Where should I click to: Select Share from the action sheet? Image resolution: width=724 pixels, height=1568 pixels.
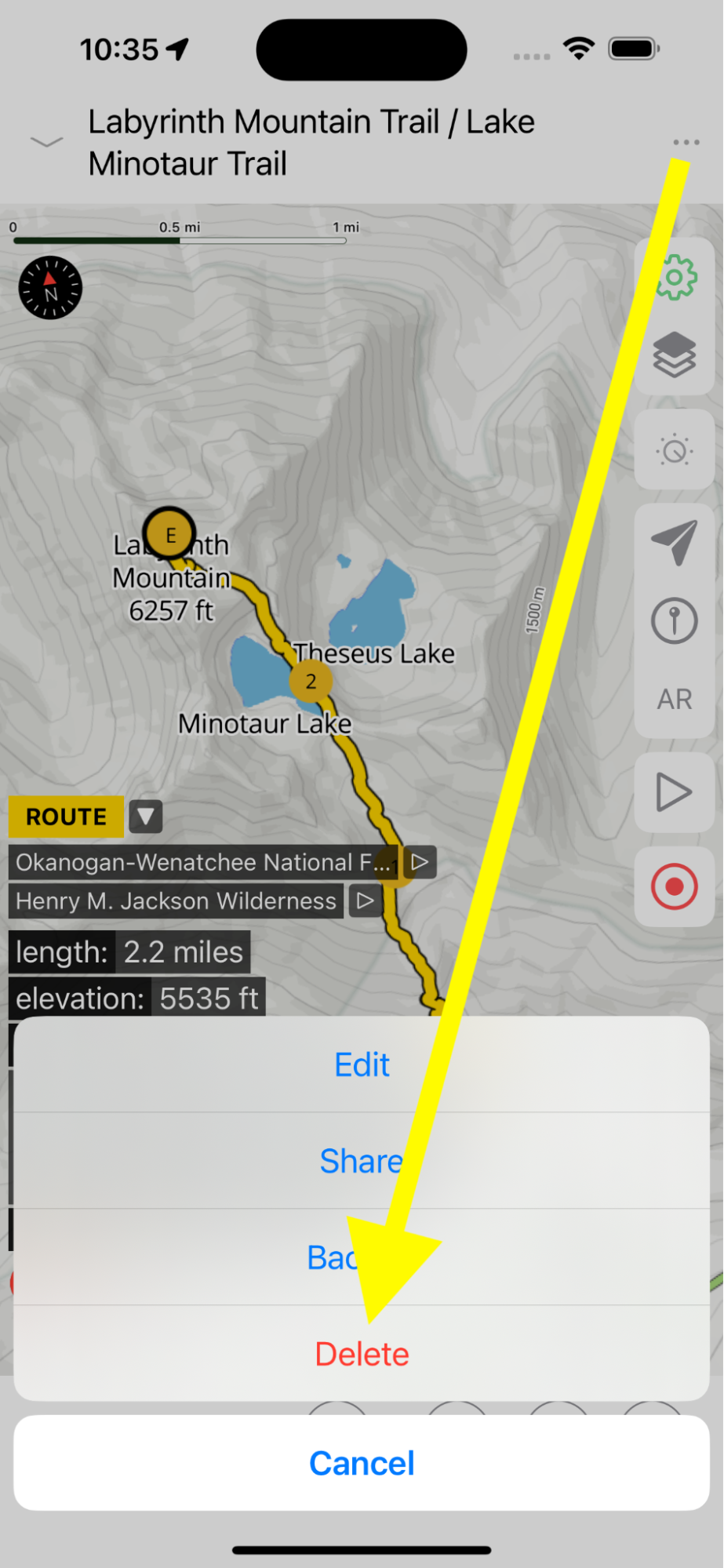(x=362, y=1161)
